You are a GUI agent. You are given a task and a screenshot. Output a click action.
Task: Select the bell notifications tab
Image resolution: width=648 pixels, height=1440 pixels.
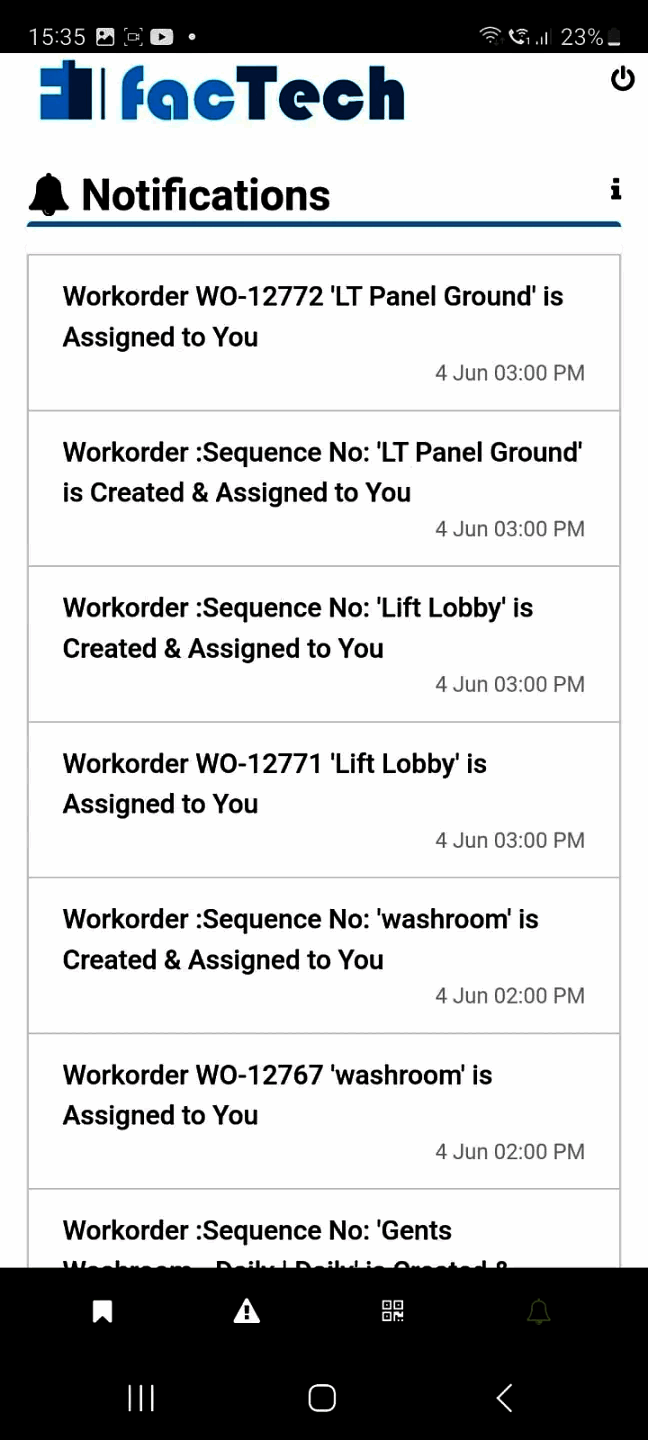pos(538,1312)
